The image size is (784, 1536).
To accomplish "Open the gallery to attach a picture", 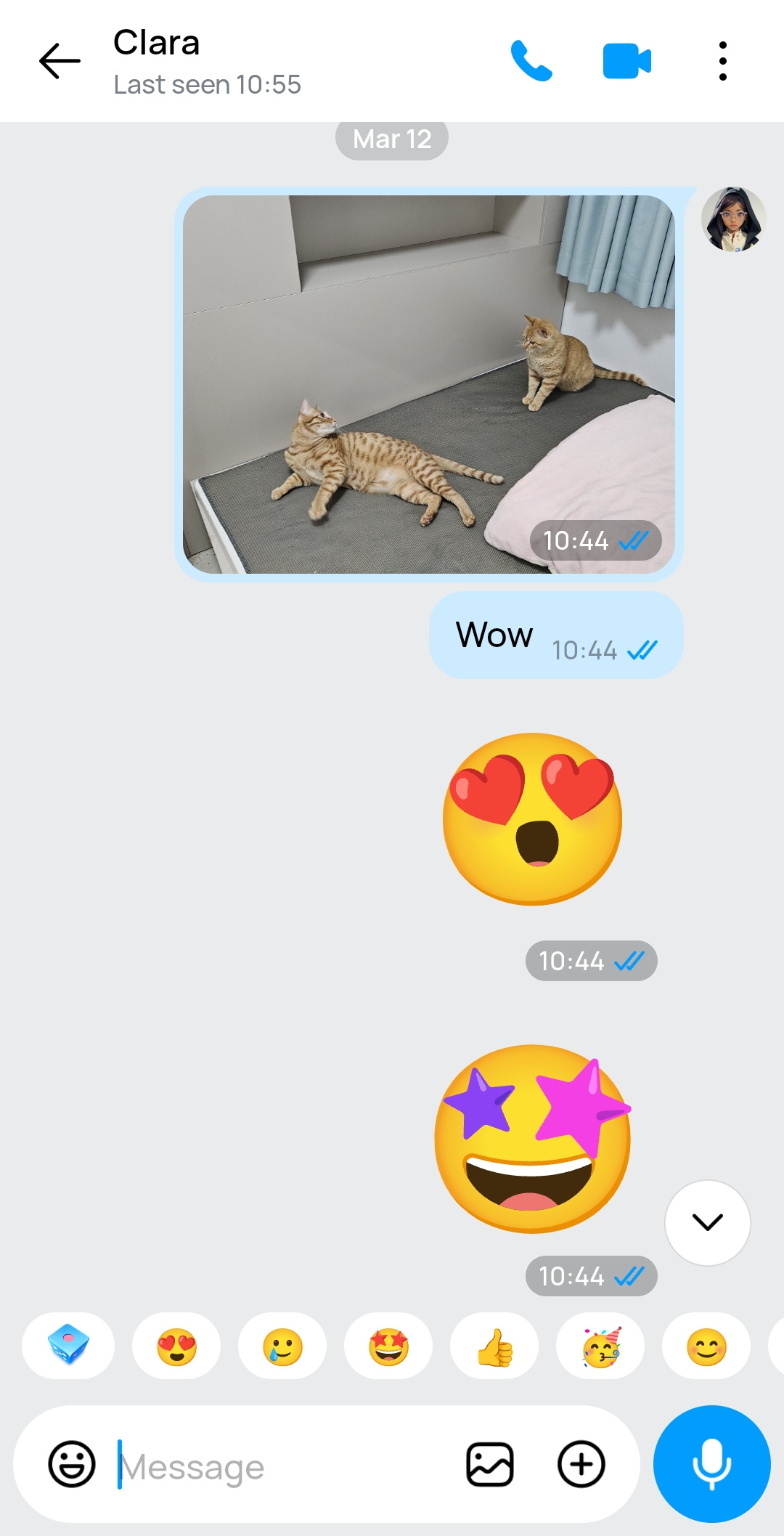I will click(489, 1464).
